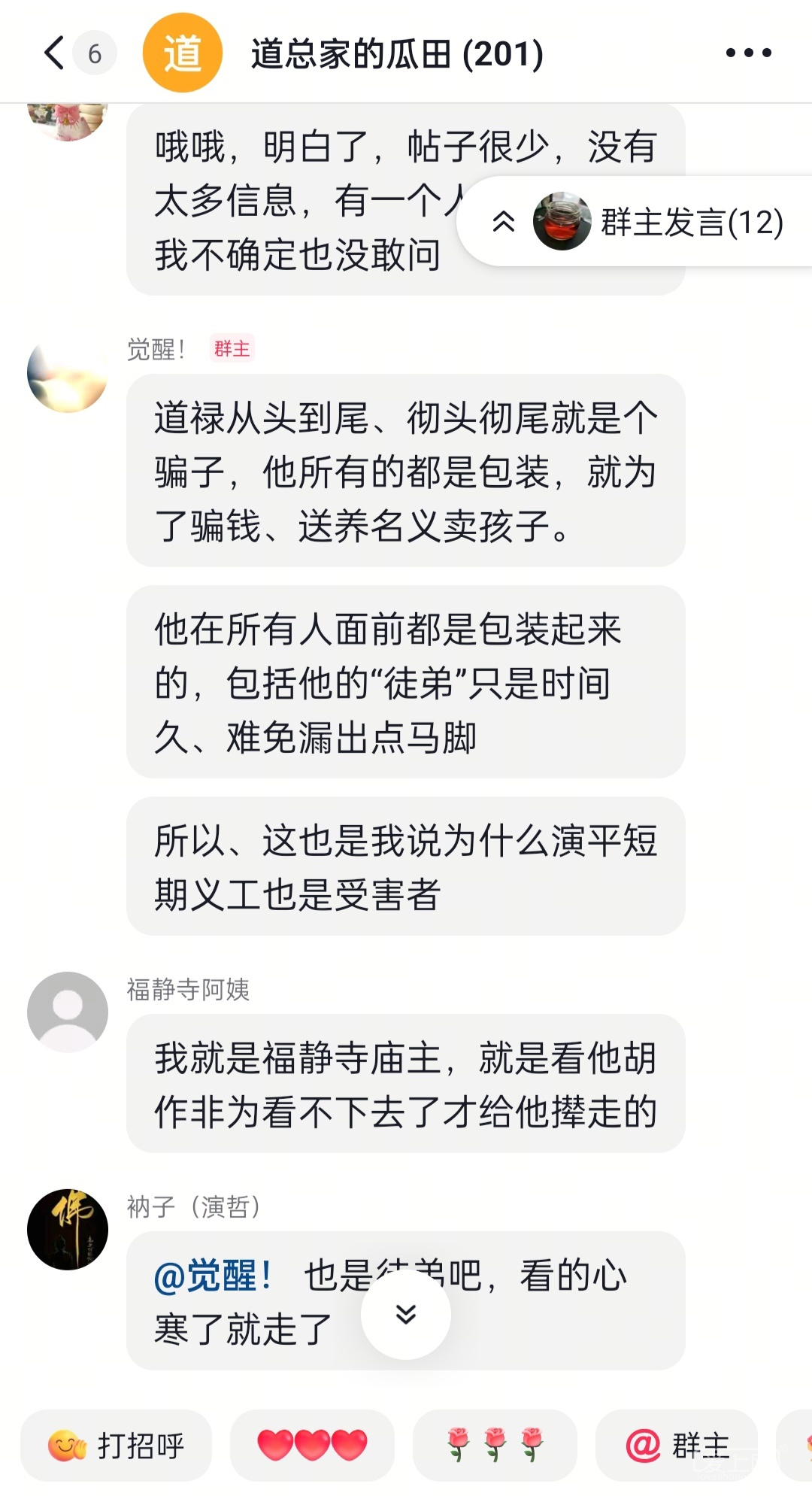The height and width of the screenshot is (1496, 812).
Task: Open the 道 group avatar
Action: (x=183, y=53)
